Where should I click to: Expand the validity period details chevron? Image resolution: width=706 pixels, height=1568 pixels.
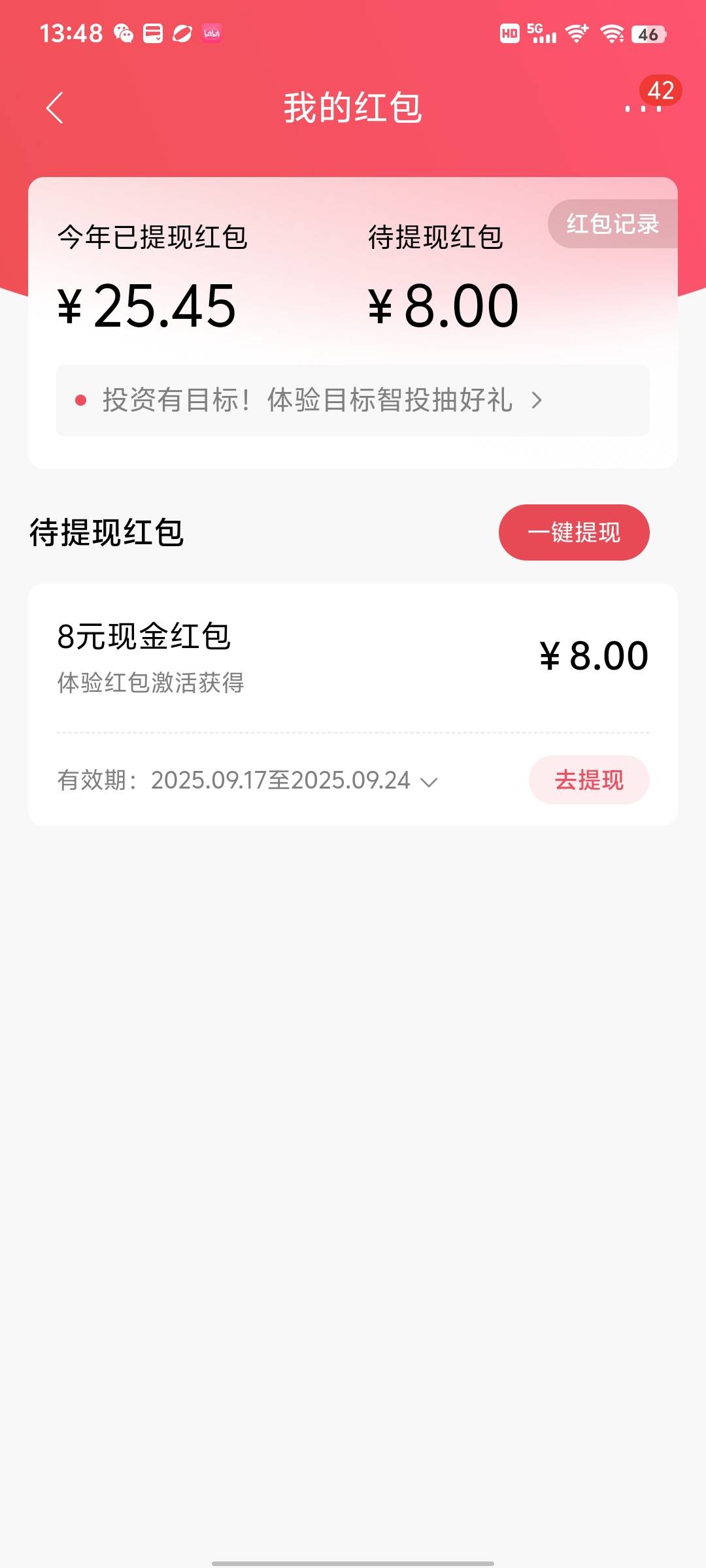click(x=429, y=782)
